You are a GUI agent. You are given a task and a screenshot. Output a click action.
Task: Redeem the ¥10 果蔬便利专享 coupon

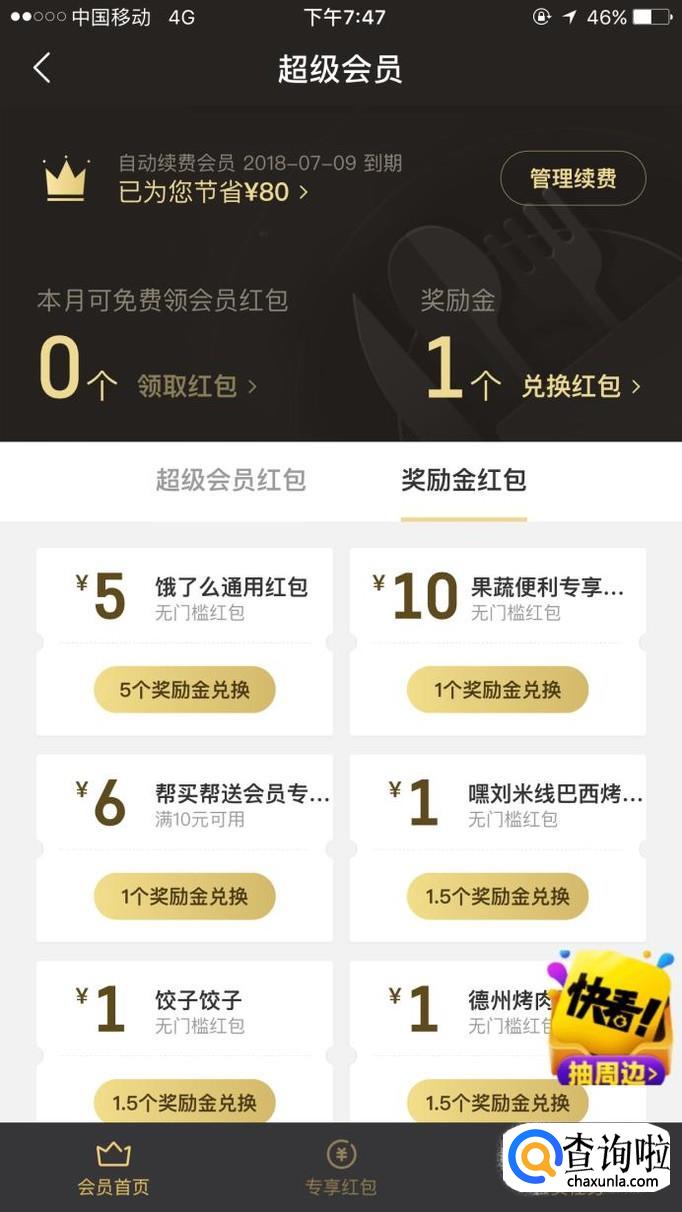[497, 690]
